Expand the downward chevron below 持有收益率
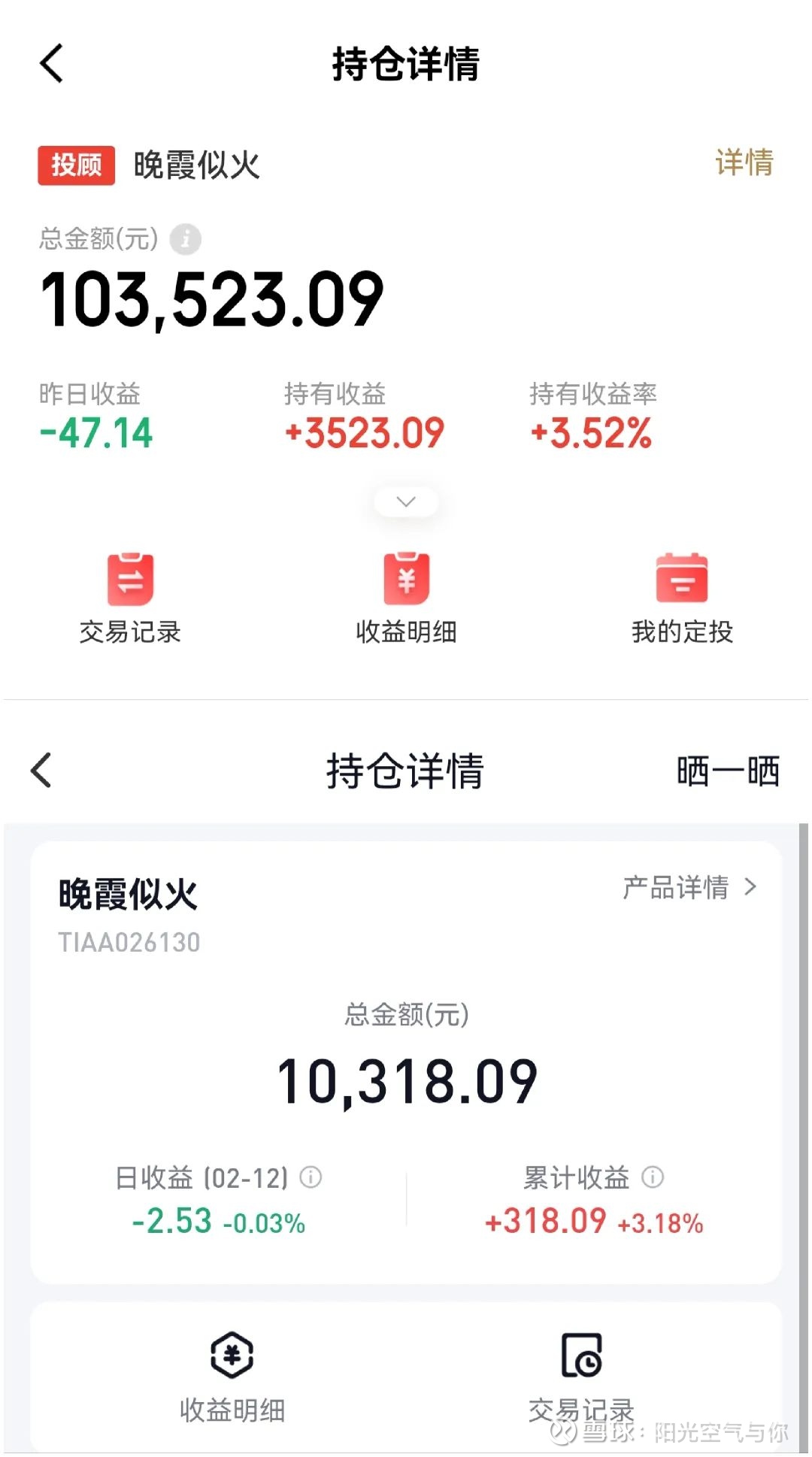Image resolution: width=812 pixels, height=1457 pixels. [x=406, y=501]
